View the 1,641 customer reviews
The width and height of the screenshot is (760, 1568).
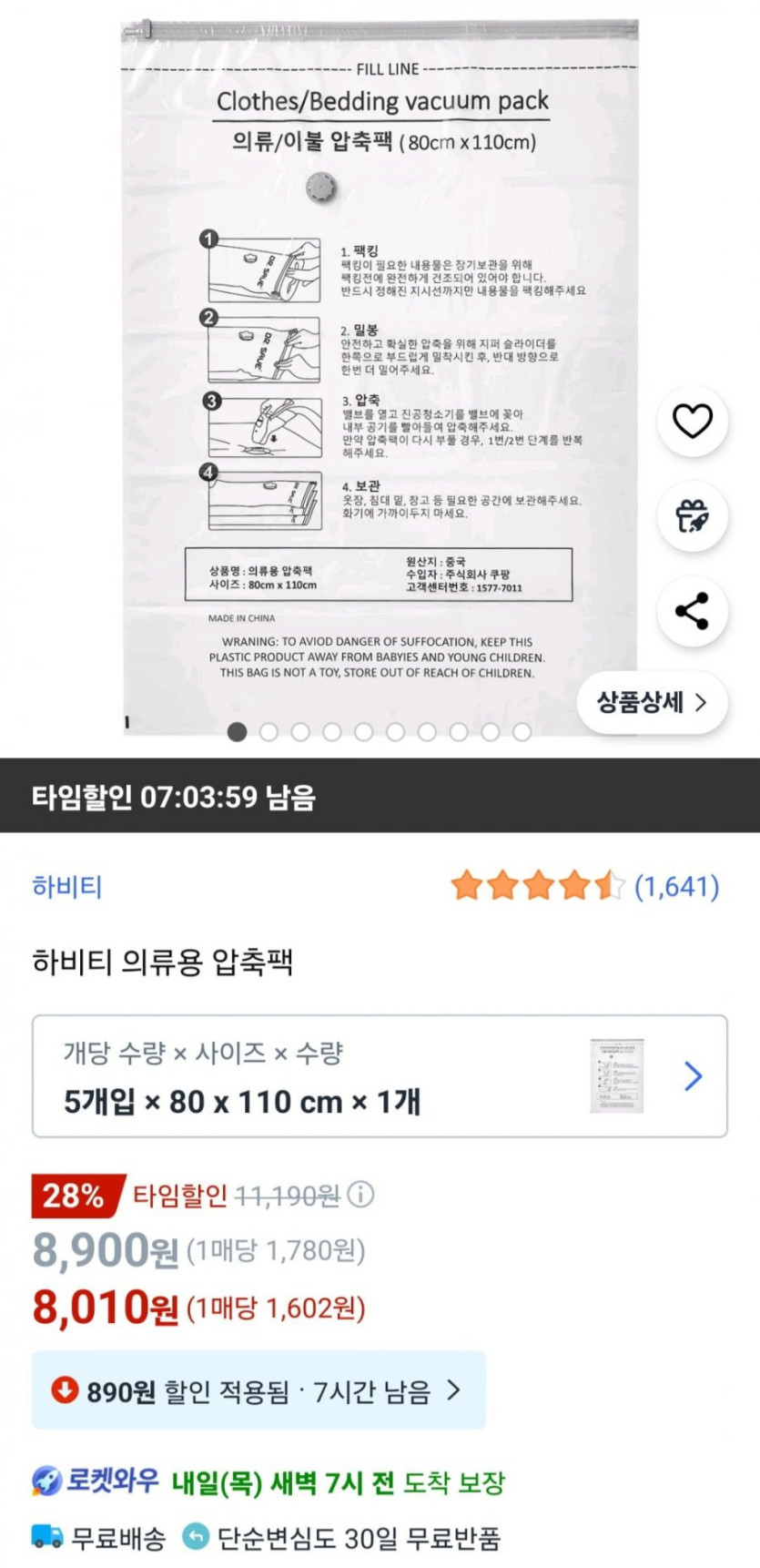pyautogui.click(x=676, y=886)
